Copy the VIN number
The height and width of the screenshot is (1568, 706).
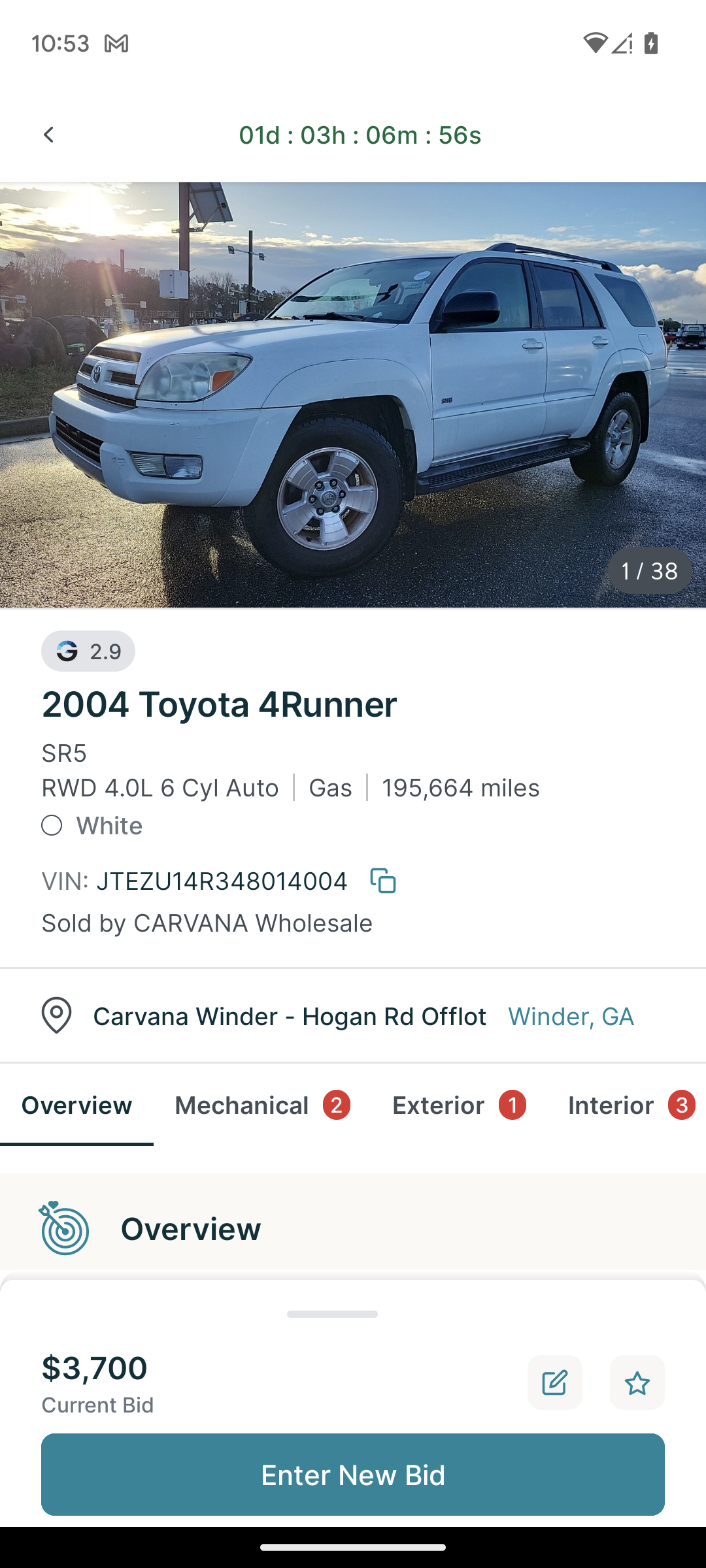[x=383, y=881]
